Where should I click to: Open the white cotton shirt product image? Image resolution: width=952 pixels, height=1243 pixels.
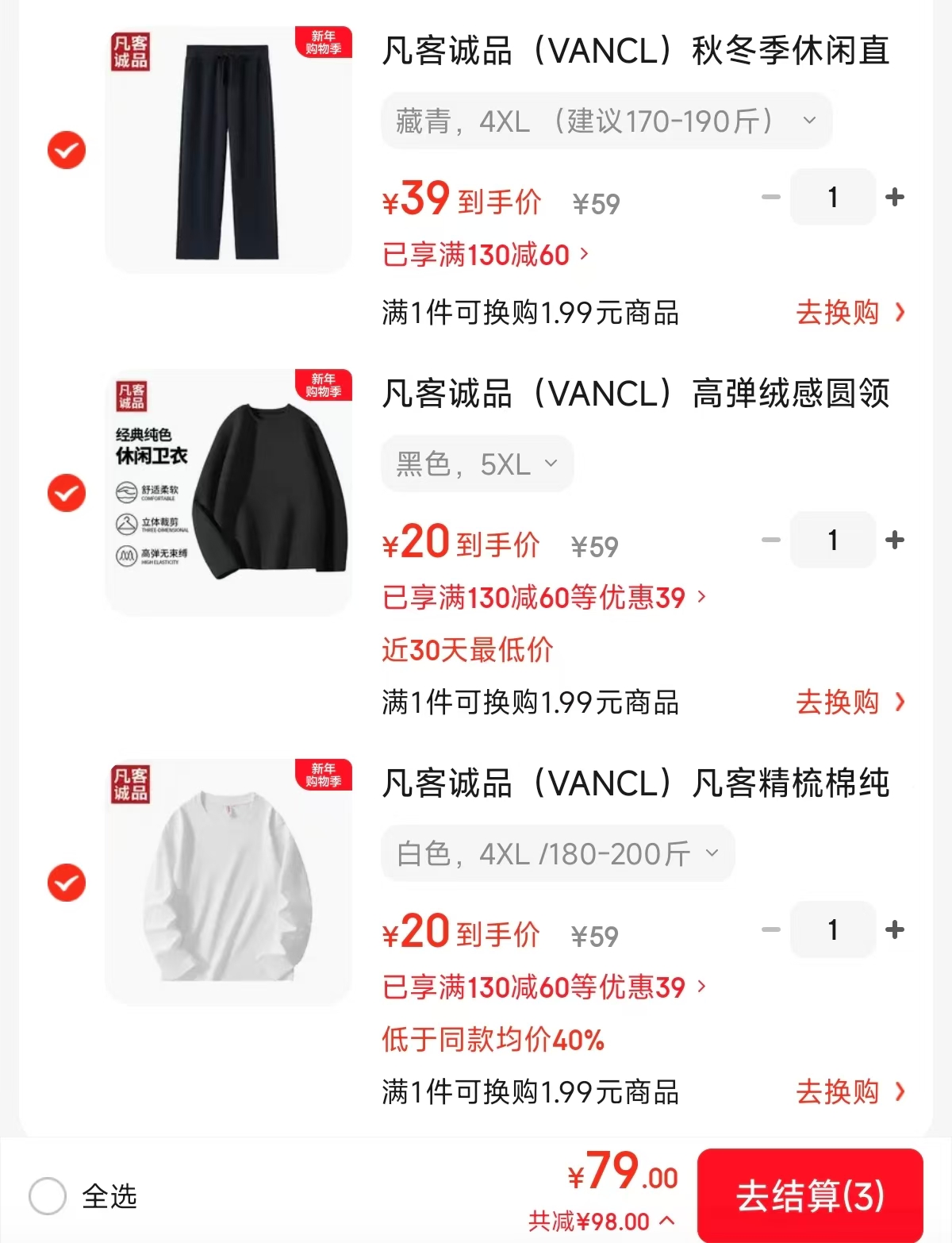tap(228, 882)
